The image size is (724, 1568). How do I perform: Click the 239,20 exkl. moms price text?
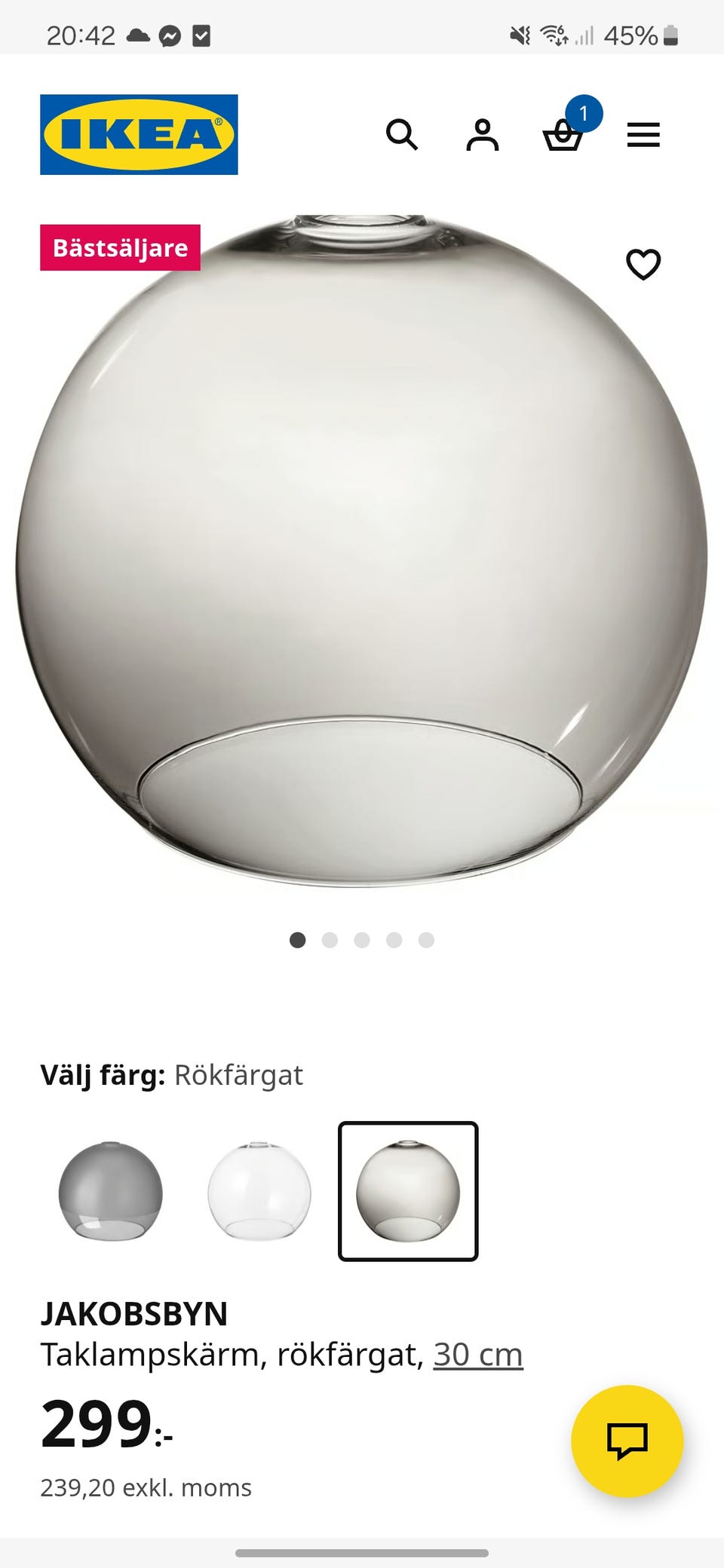145,1488
